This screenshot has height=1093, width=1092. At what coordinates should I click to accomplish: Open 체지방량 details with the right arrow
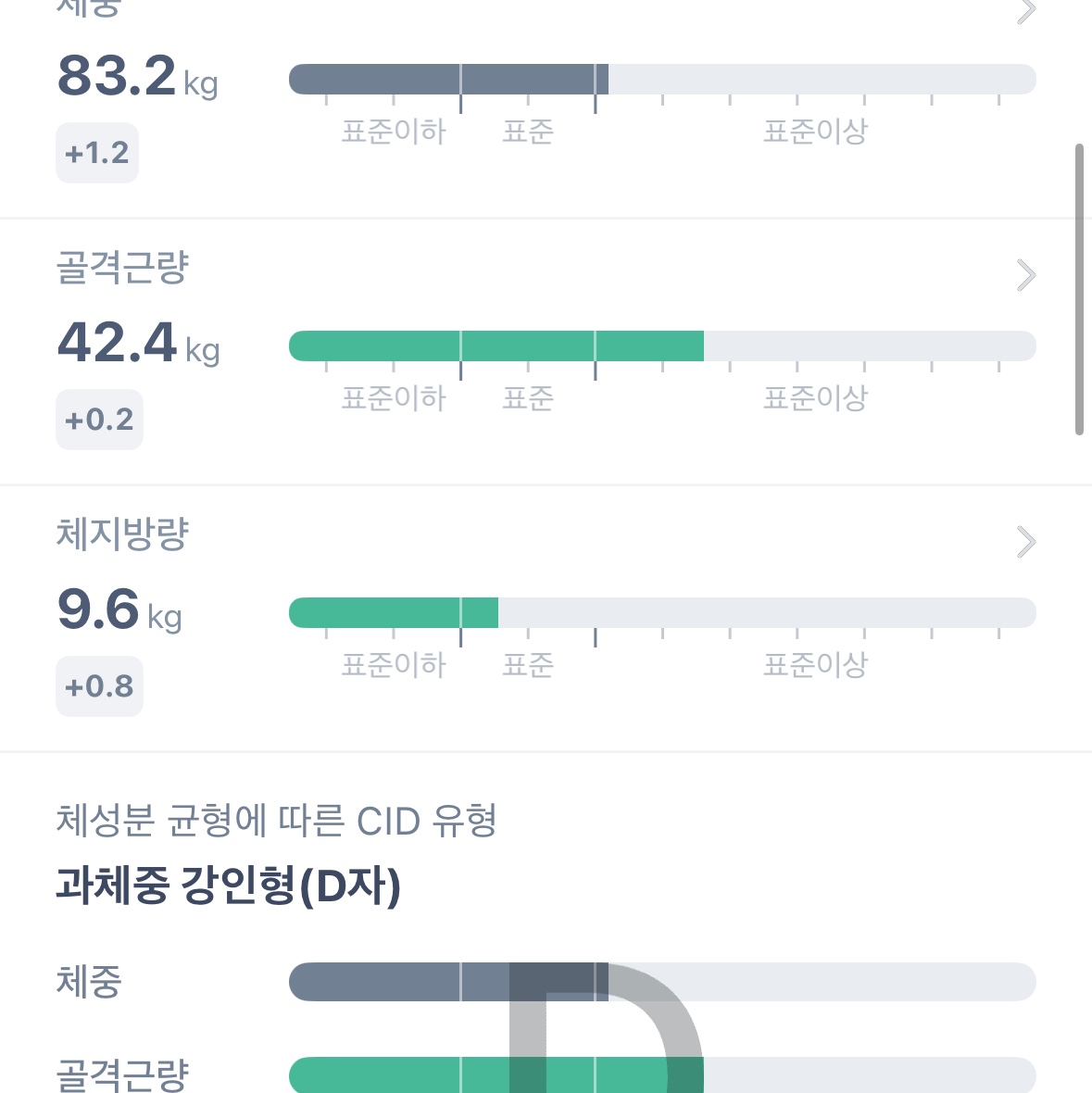coord(1024,542)
